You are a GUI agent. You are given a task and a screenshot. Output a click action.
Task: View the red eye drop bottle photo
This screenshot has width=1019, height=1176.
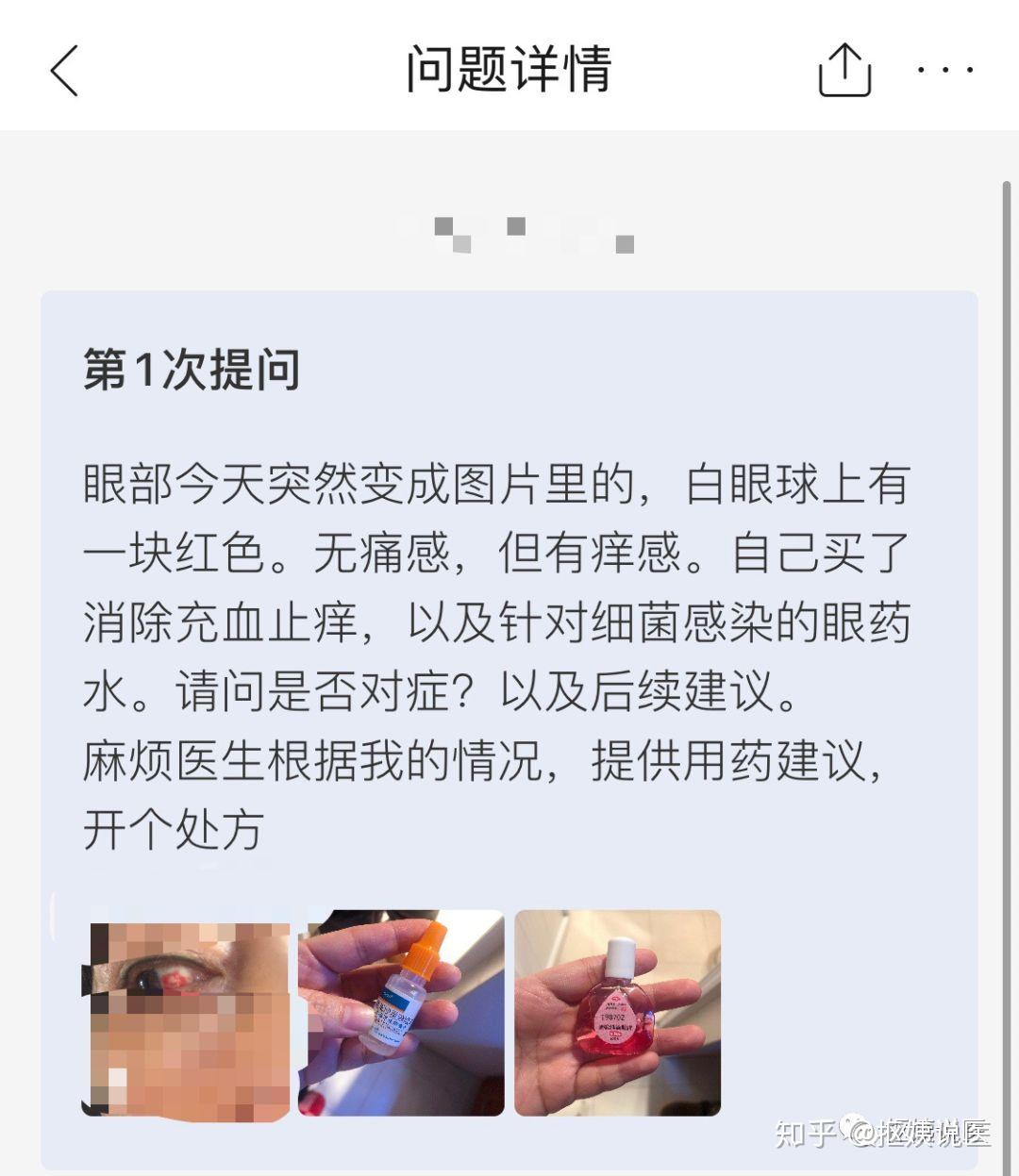point(617,1013)
